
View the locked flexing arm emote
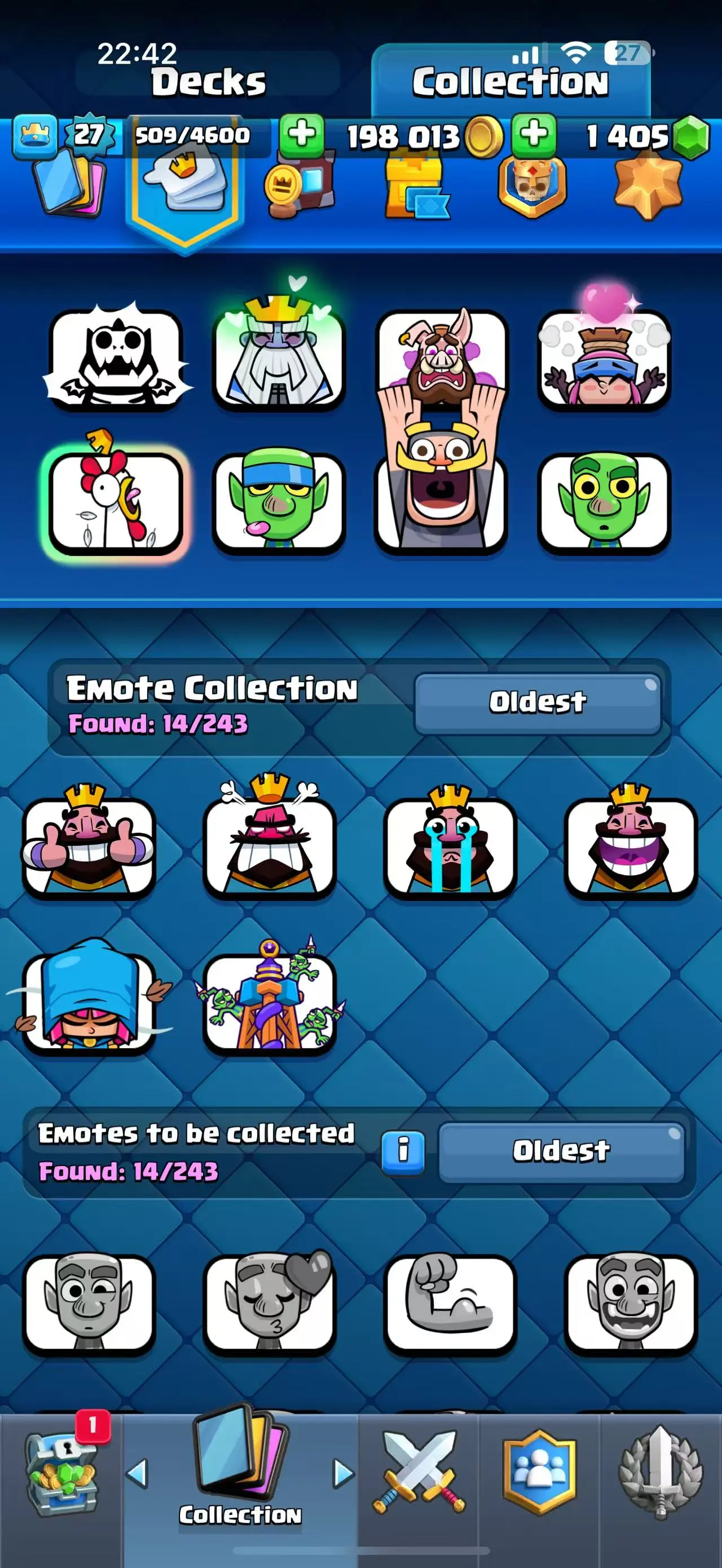[x=450, y=1304]
